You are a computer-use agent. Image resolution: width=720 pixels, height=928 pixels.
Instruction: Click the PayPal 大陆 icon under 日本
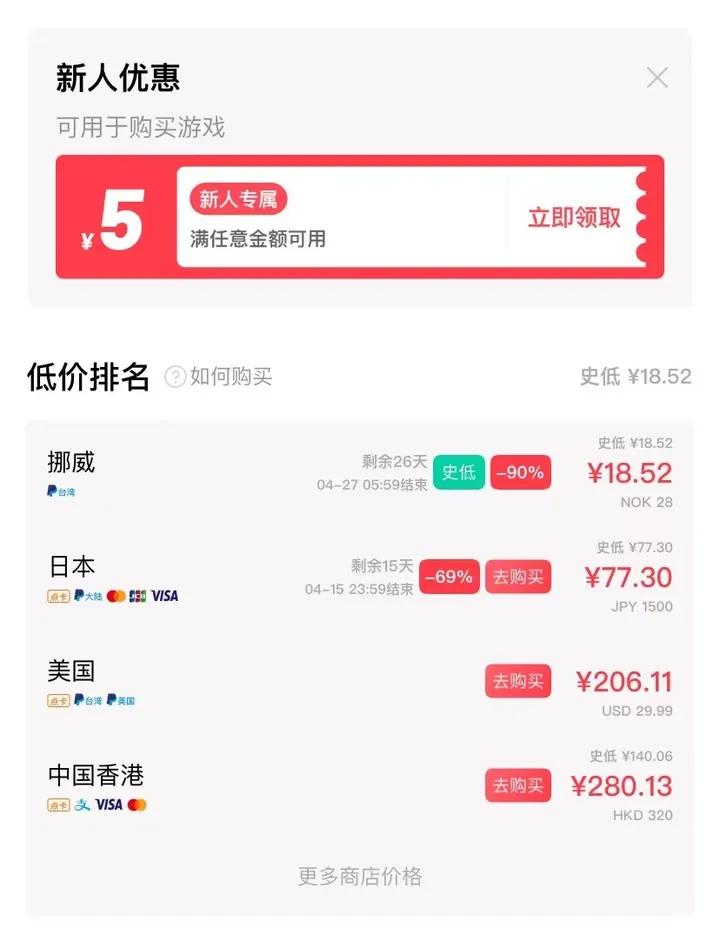89,596
